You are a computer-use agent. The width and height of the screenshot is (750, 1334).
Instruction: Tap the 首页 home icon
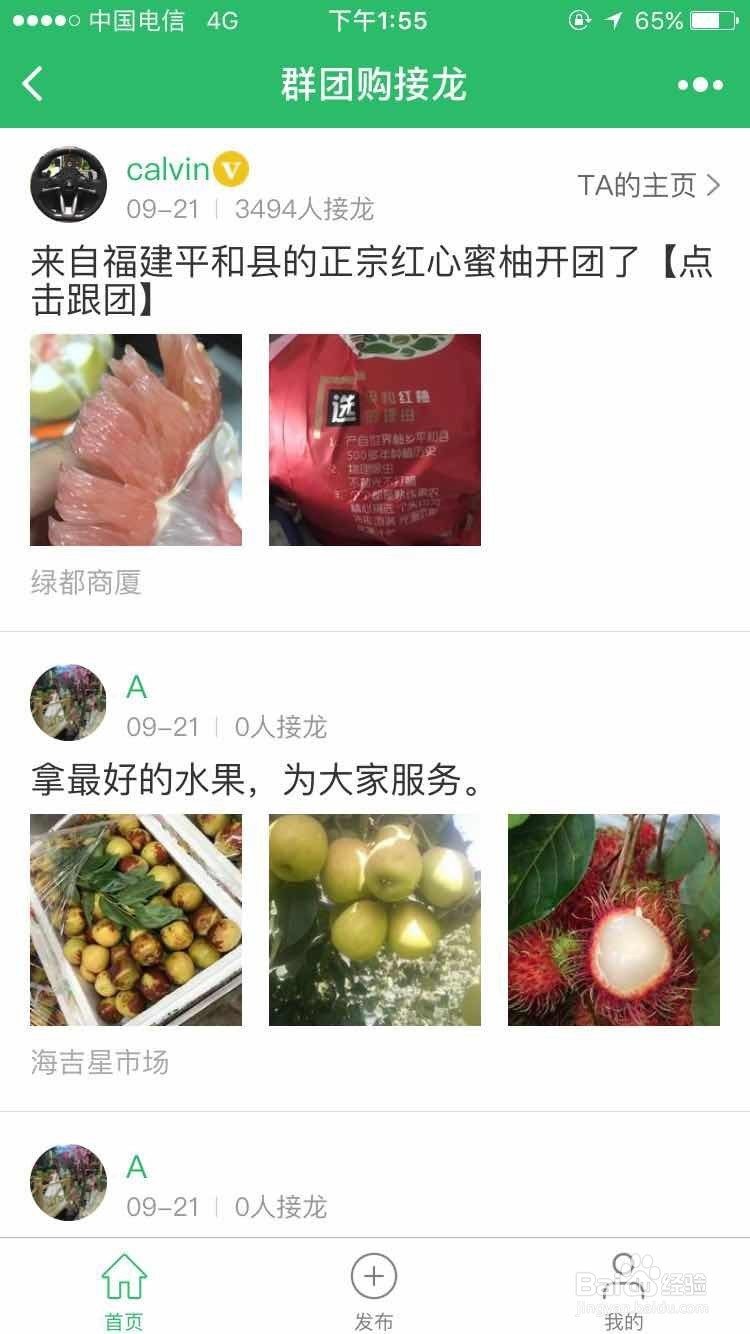(x=122, y=1277)
